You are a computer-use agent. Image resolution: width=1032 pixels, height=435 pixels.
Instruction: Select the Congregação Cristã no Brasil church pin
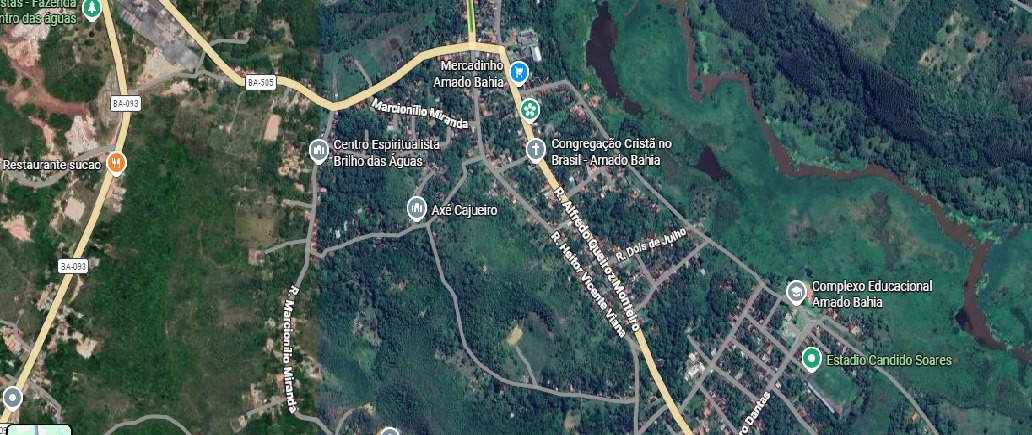click(536, 150)
